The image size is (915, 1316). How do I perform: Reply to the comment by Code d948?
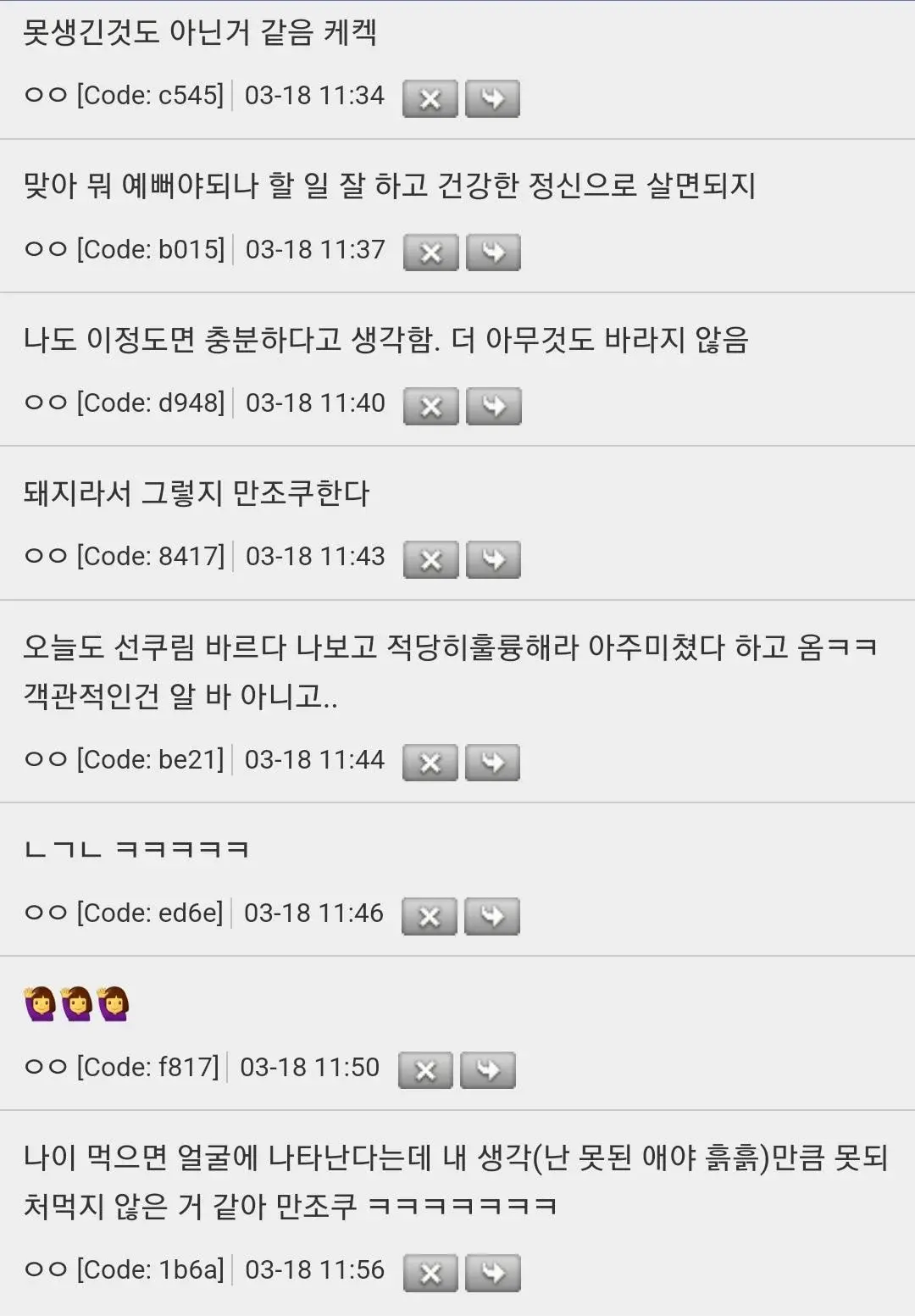pos(493,407)
